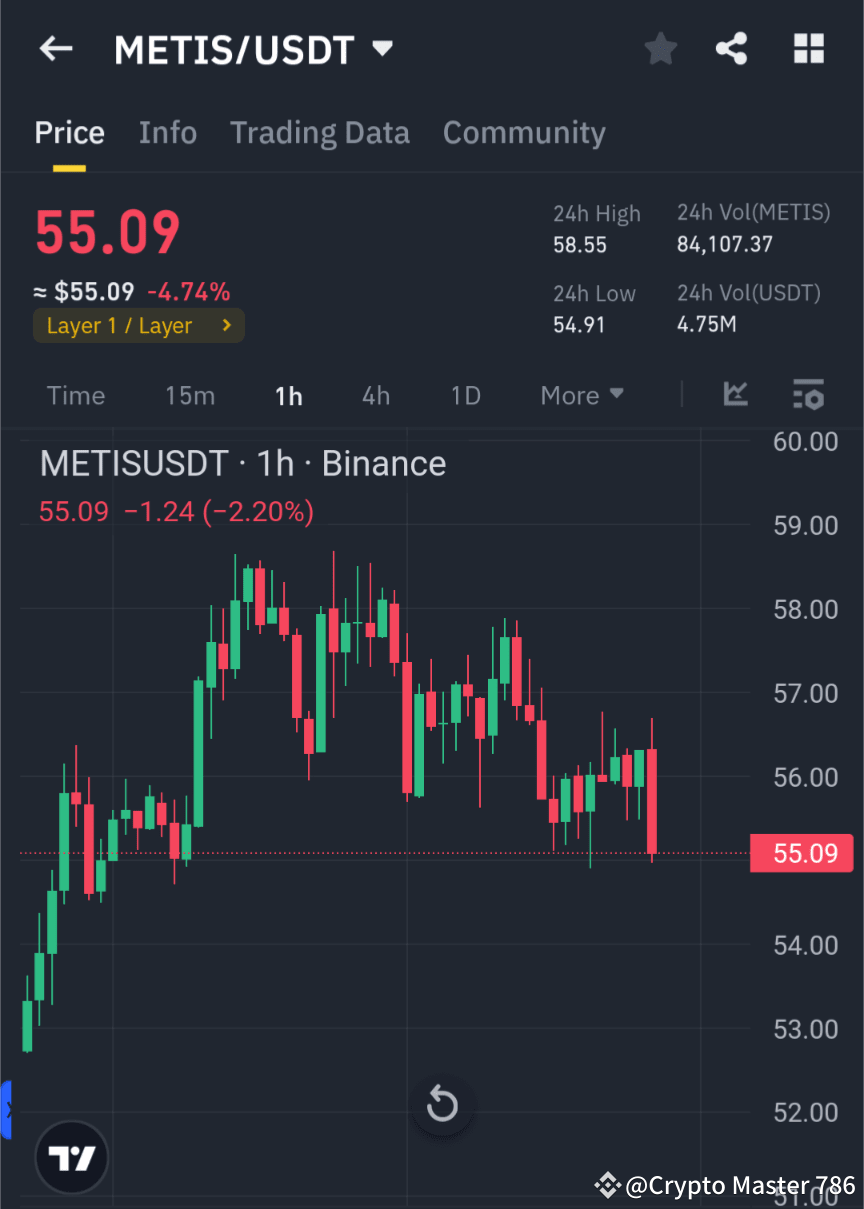Select the Info tab
This screenshot has height=1209, width=864.
pyautogui.click(x=167, y=132)
